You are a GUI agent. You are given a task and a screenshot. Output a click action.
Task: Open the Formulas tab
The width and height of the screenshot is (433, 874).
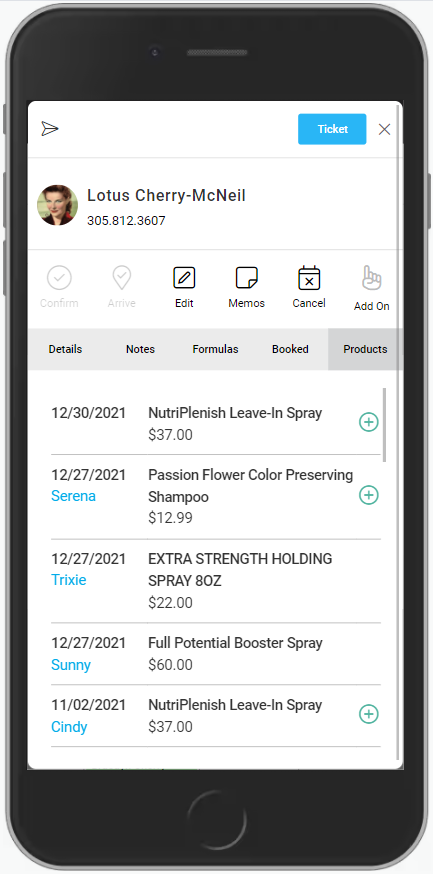pyautogui.click(x=215, y=349)
